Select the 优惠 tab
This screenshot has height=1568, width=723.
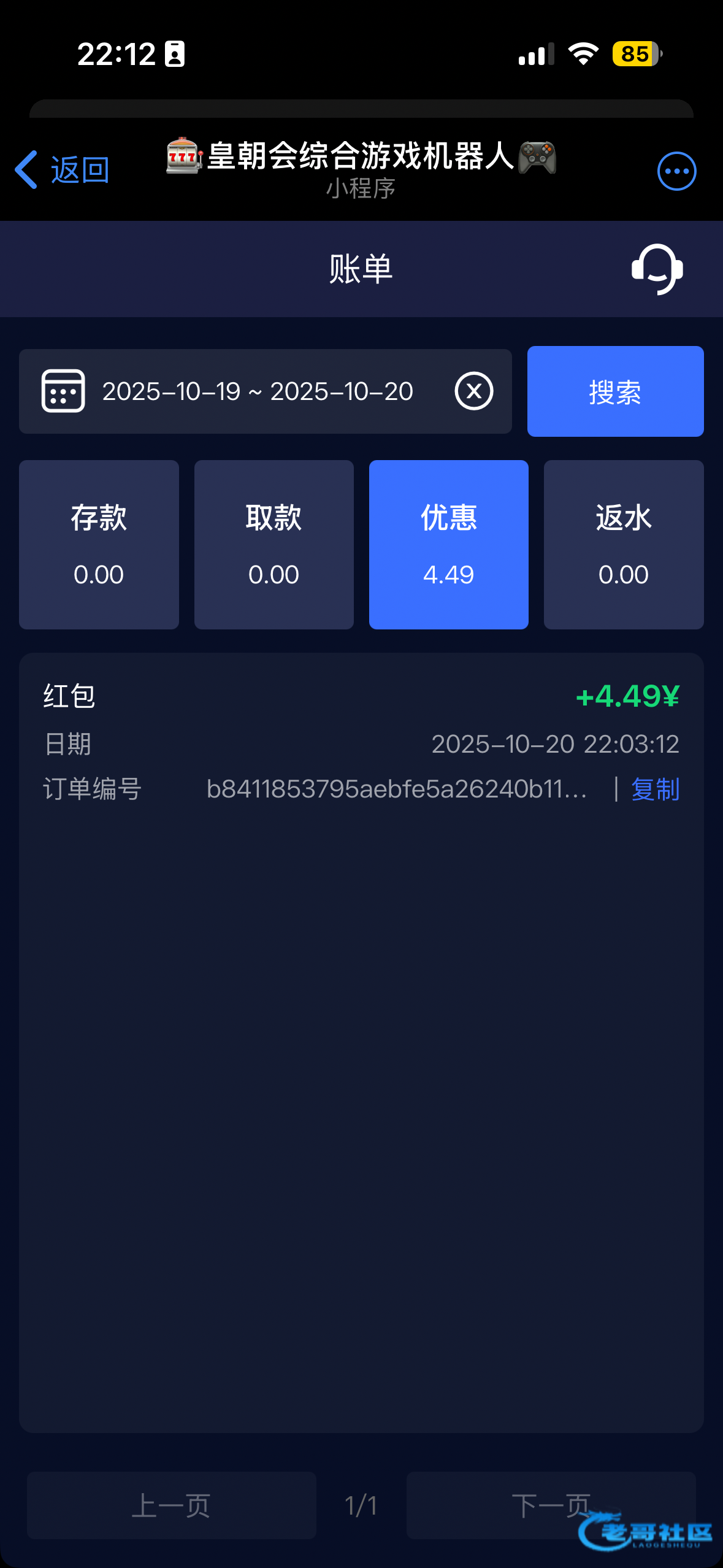click(448, 544)
